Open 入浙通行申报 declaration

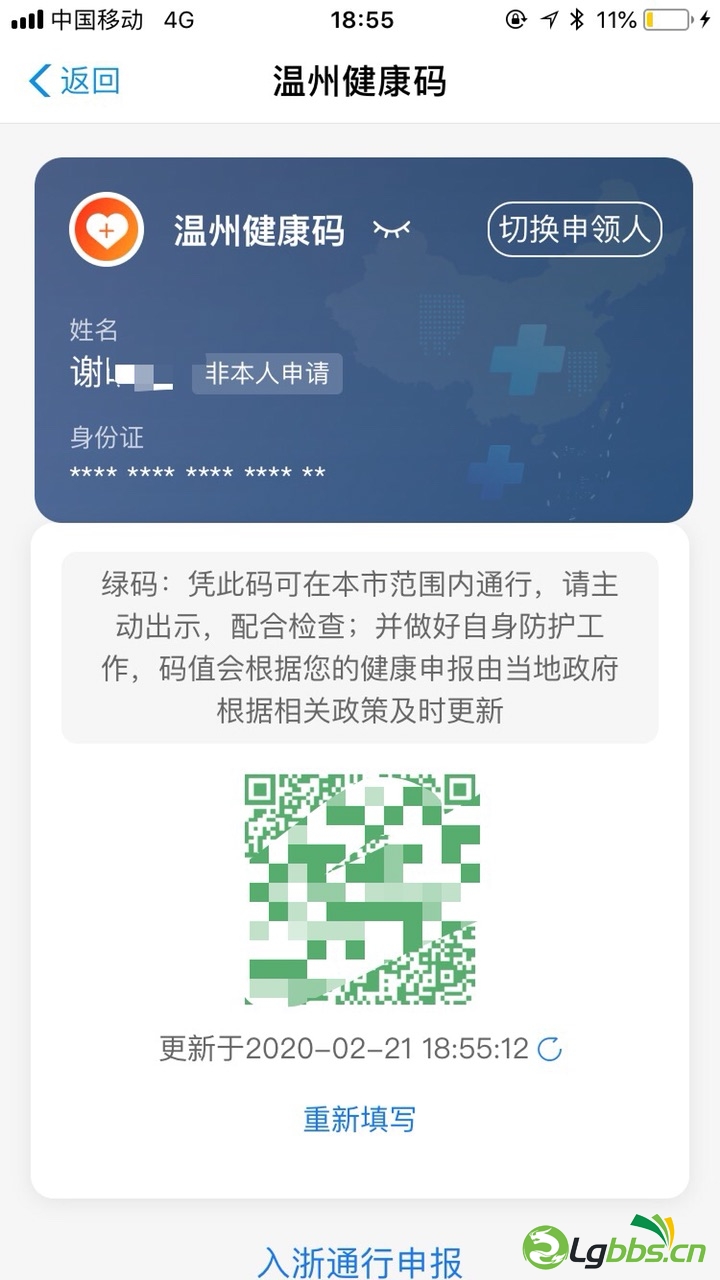point(359,1261)
